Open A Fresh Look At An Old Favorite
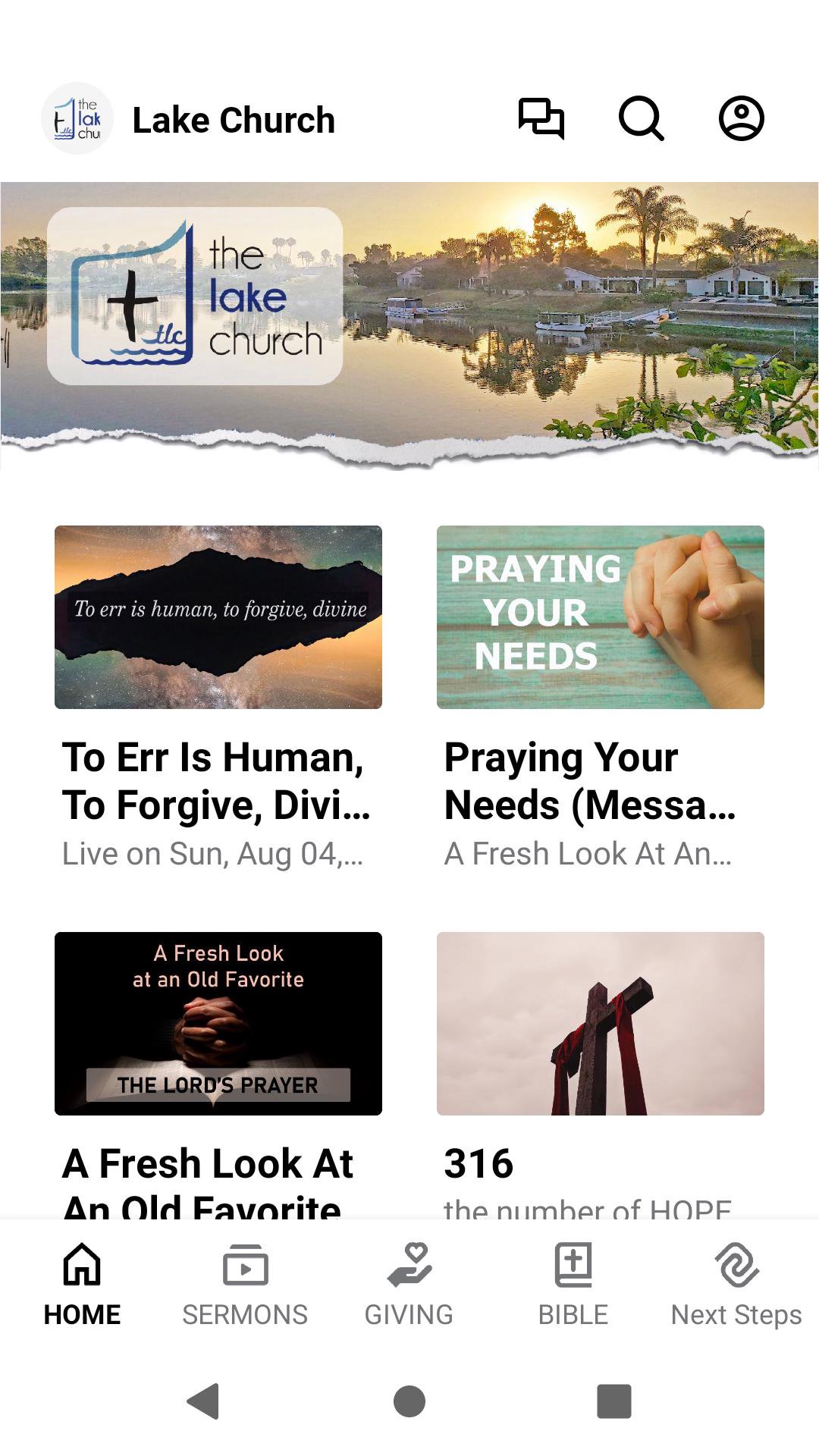 218,1024
